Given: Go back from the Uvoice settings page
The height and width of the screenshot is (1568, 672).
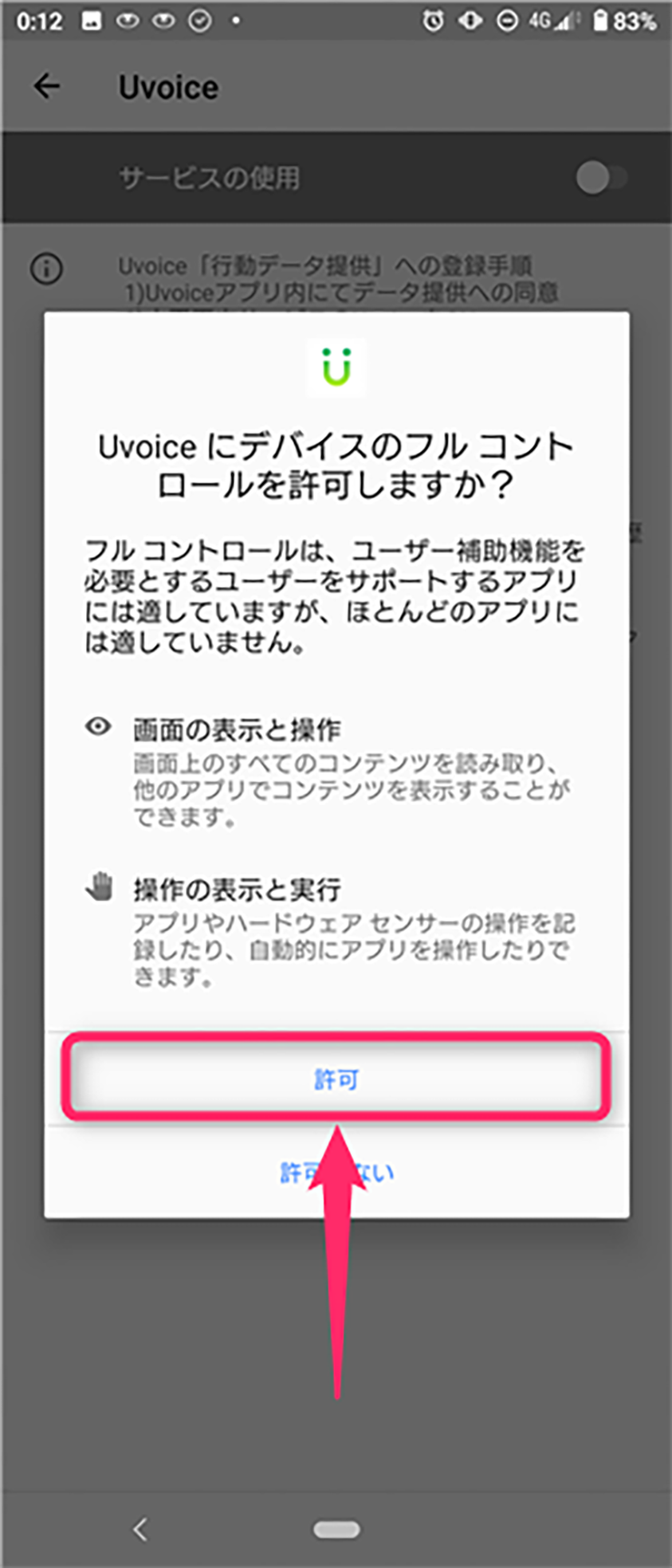Looking at the screenshot, I should [x=47, y=86].
